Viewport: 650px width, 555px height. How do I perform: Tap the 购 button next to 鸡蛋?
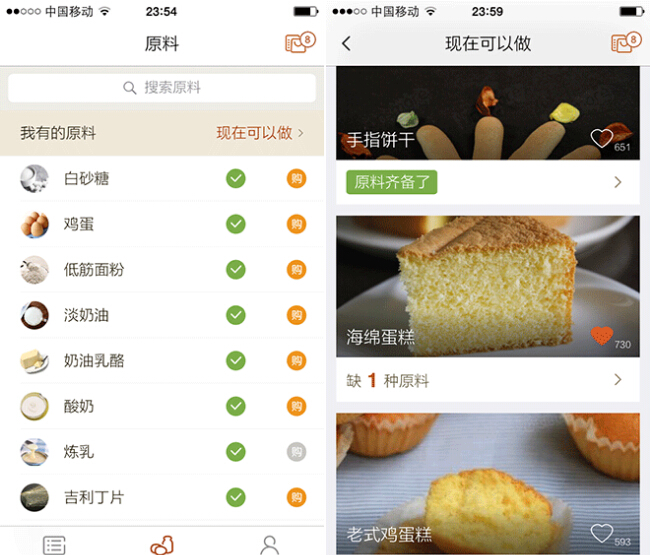296,224
